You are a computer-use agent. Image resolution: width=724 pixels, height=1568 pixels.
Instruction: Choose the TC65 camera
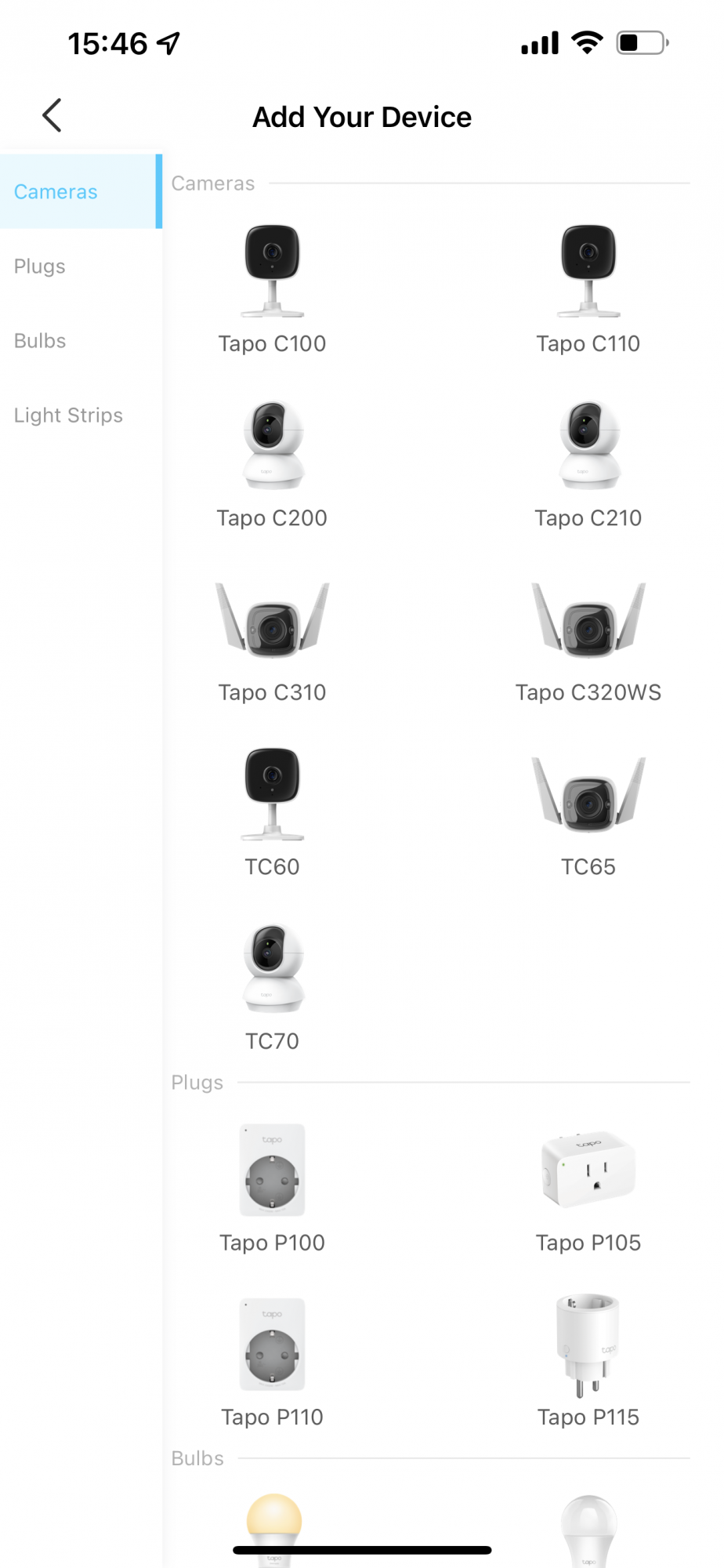click(588, 811)
